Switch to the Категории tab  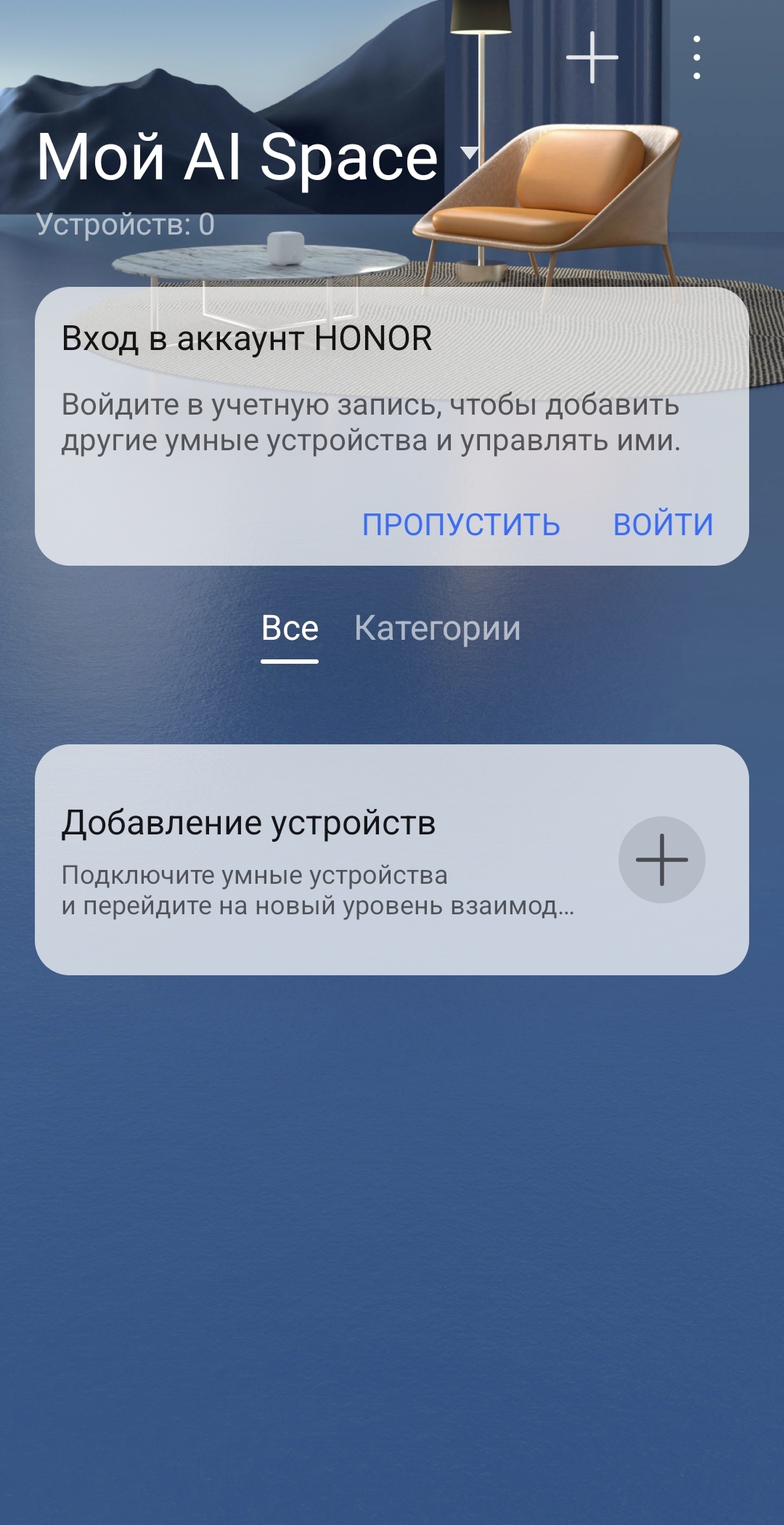point(437,628)
